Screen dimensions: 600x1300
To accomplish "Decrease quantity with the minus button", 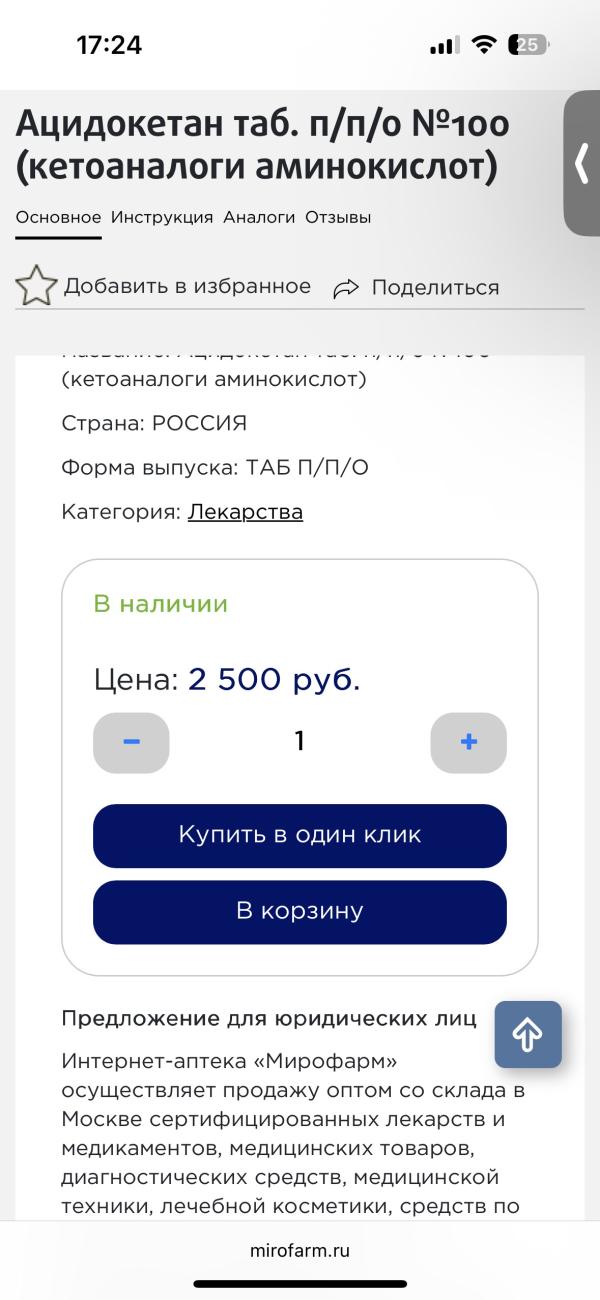I will pyautogui.click(x=131, y=742).
